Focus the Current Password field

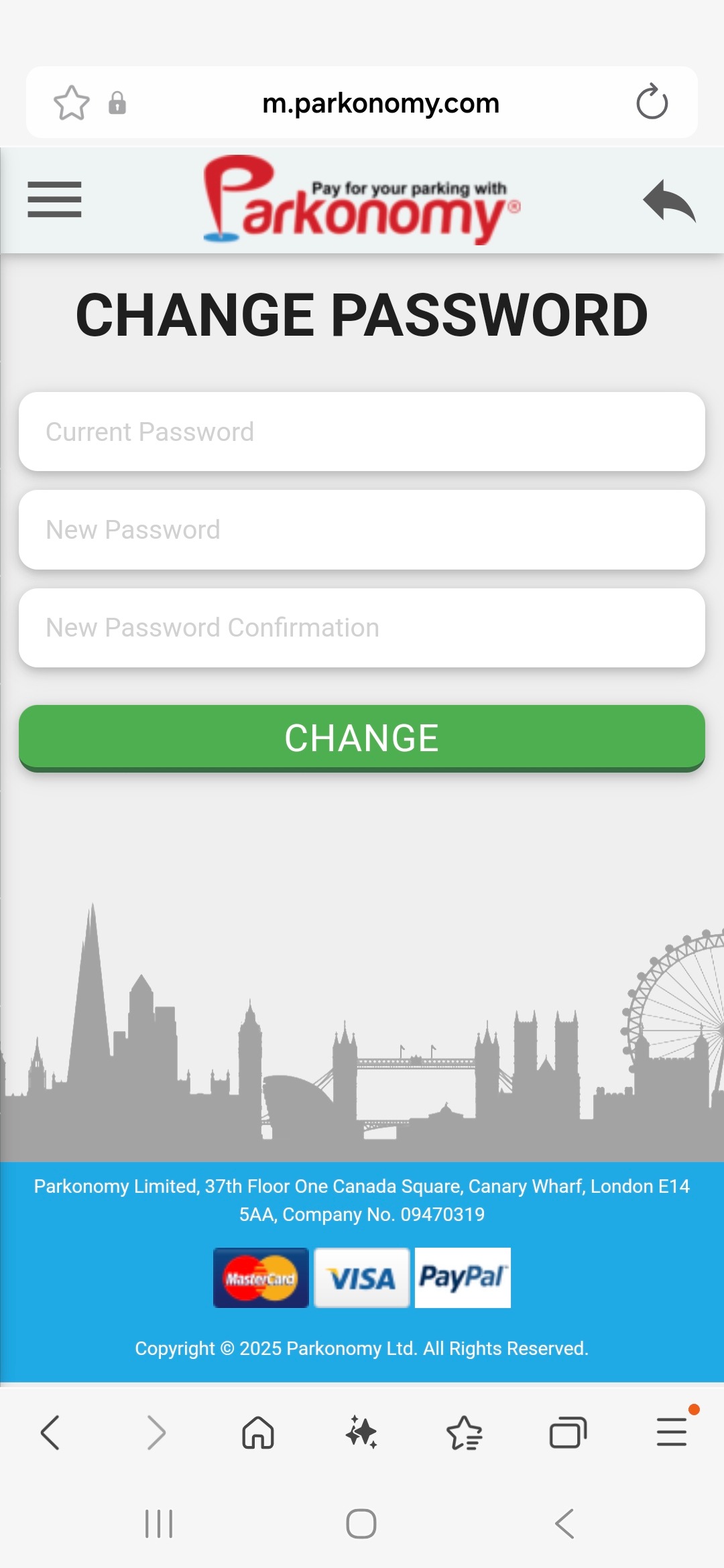(362, 432)
